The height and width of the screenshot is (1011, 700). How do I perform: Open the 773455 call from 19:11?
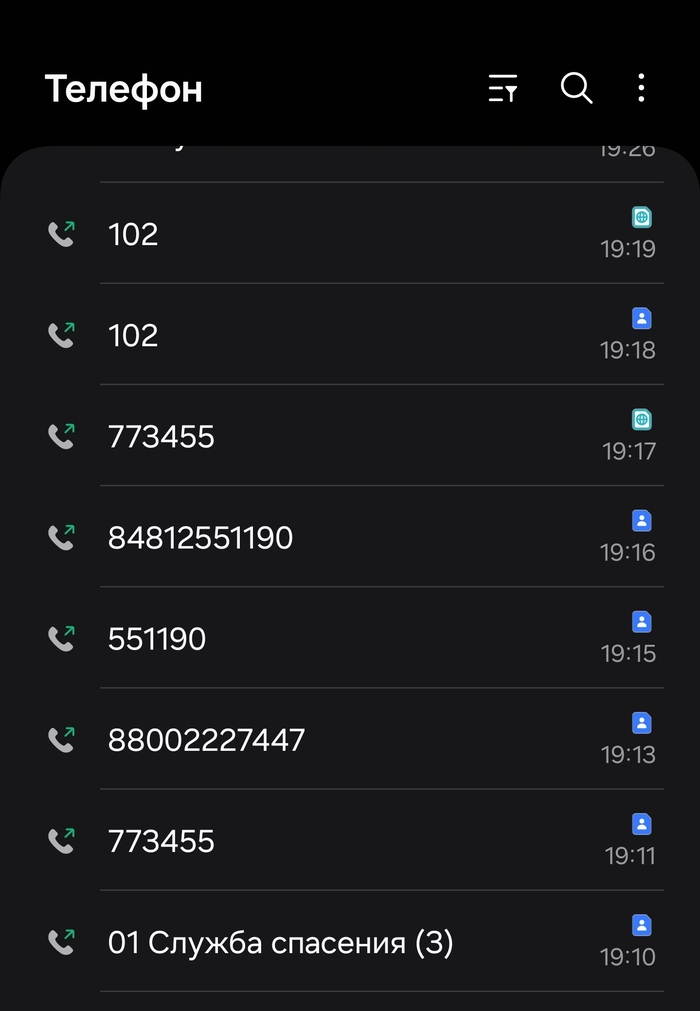[350, 841]
